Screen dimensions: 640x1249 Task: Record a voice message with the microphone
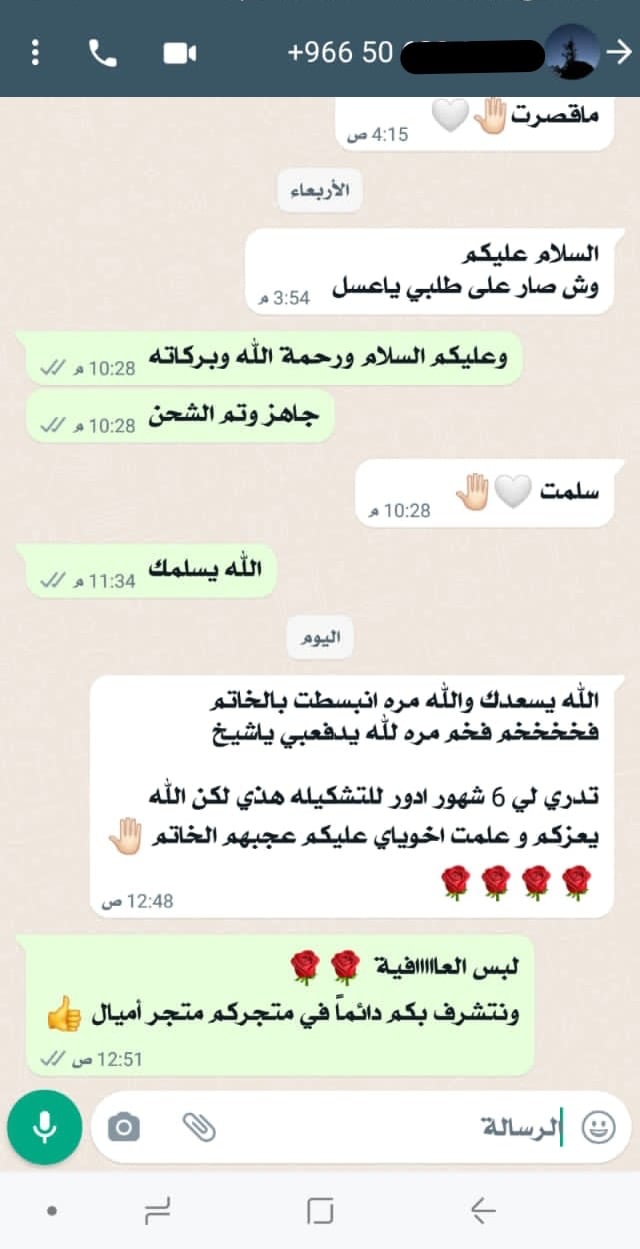[x=44, y=1127]
